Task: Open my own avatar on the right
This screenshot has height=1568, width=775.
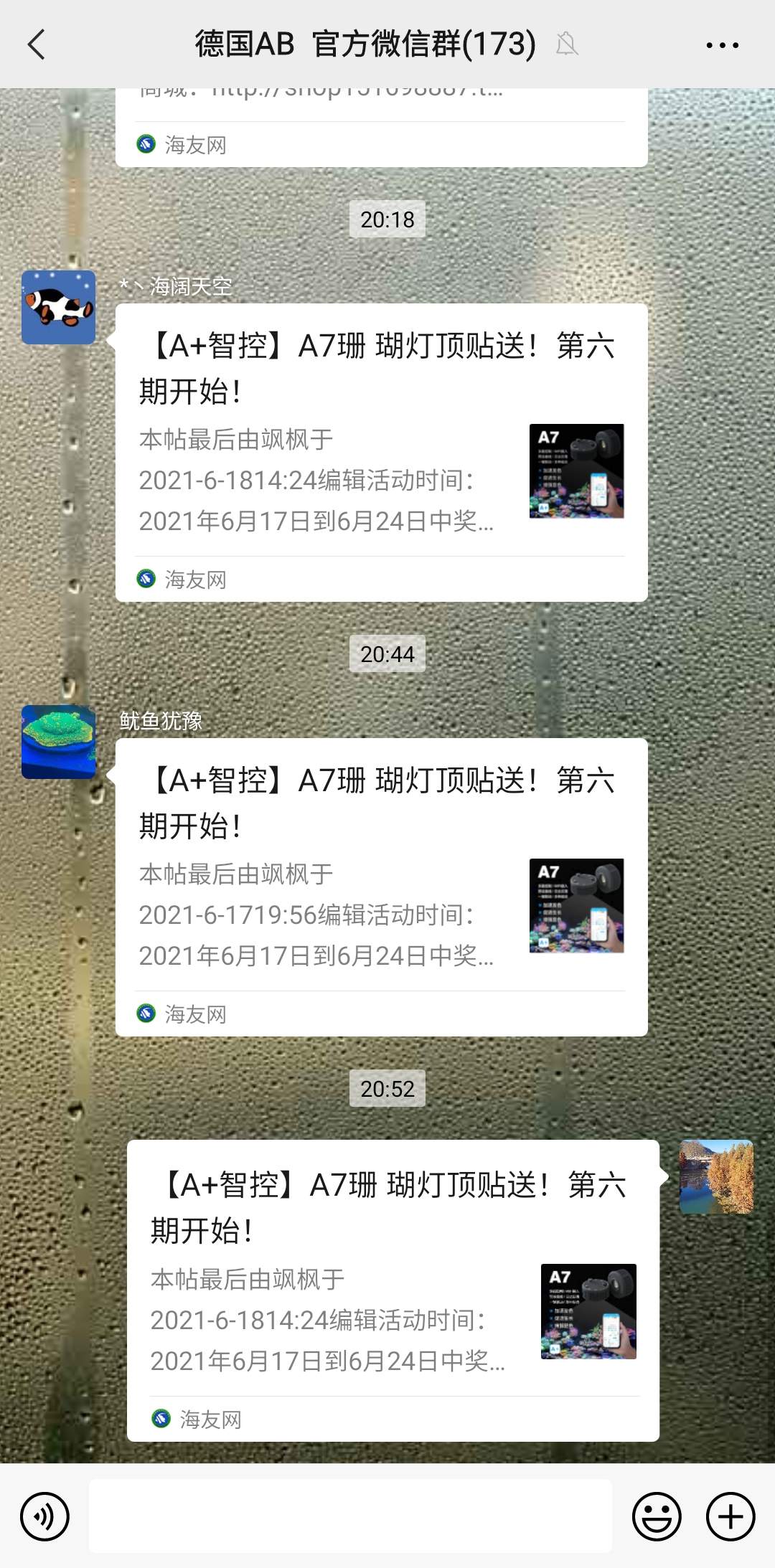Action: [716, 1176]
